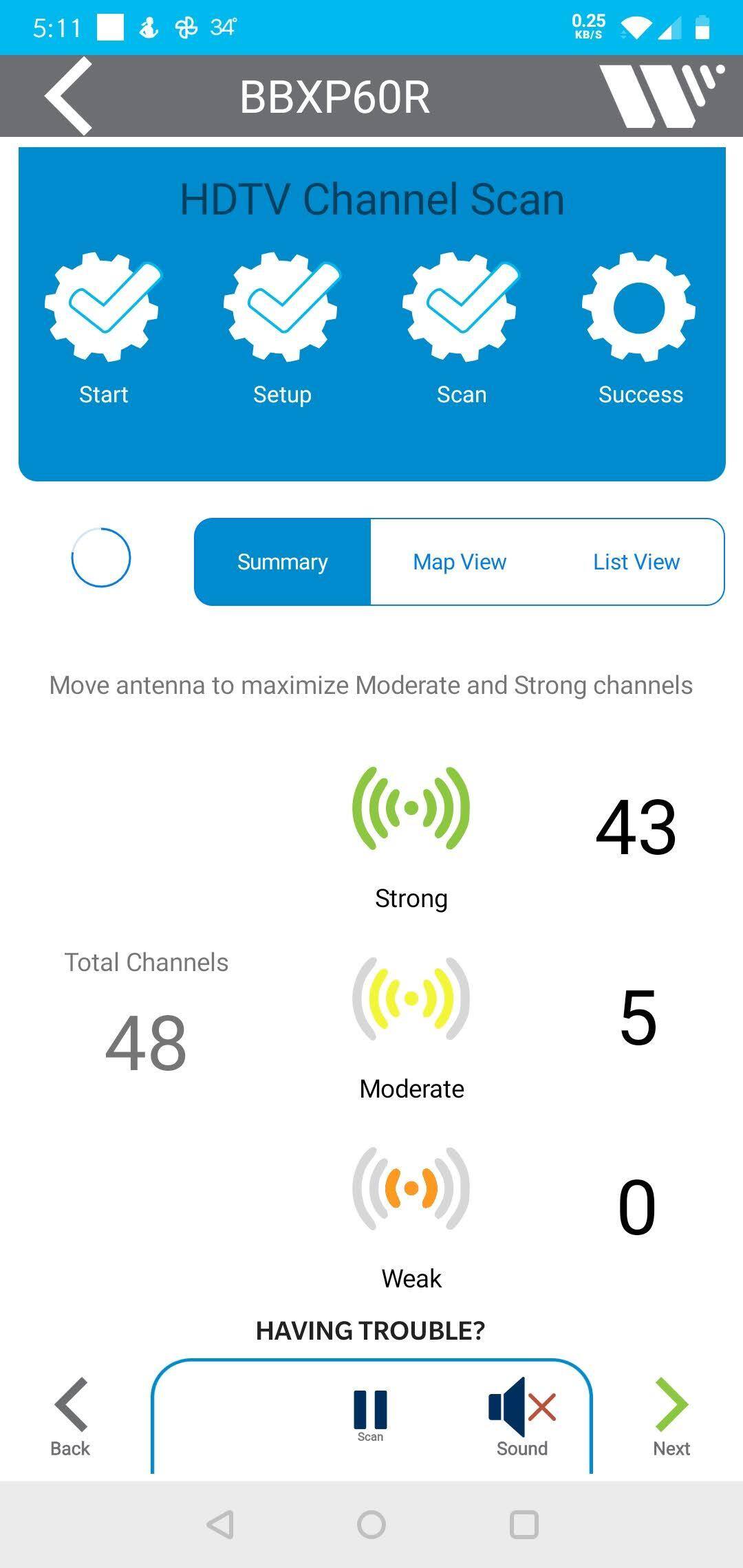Open the Android recent apps view
The width and height of the screenshot is (743, 1568).
pyautogui.click(x=524, y=1525)
